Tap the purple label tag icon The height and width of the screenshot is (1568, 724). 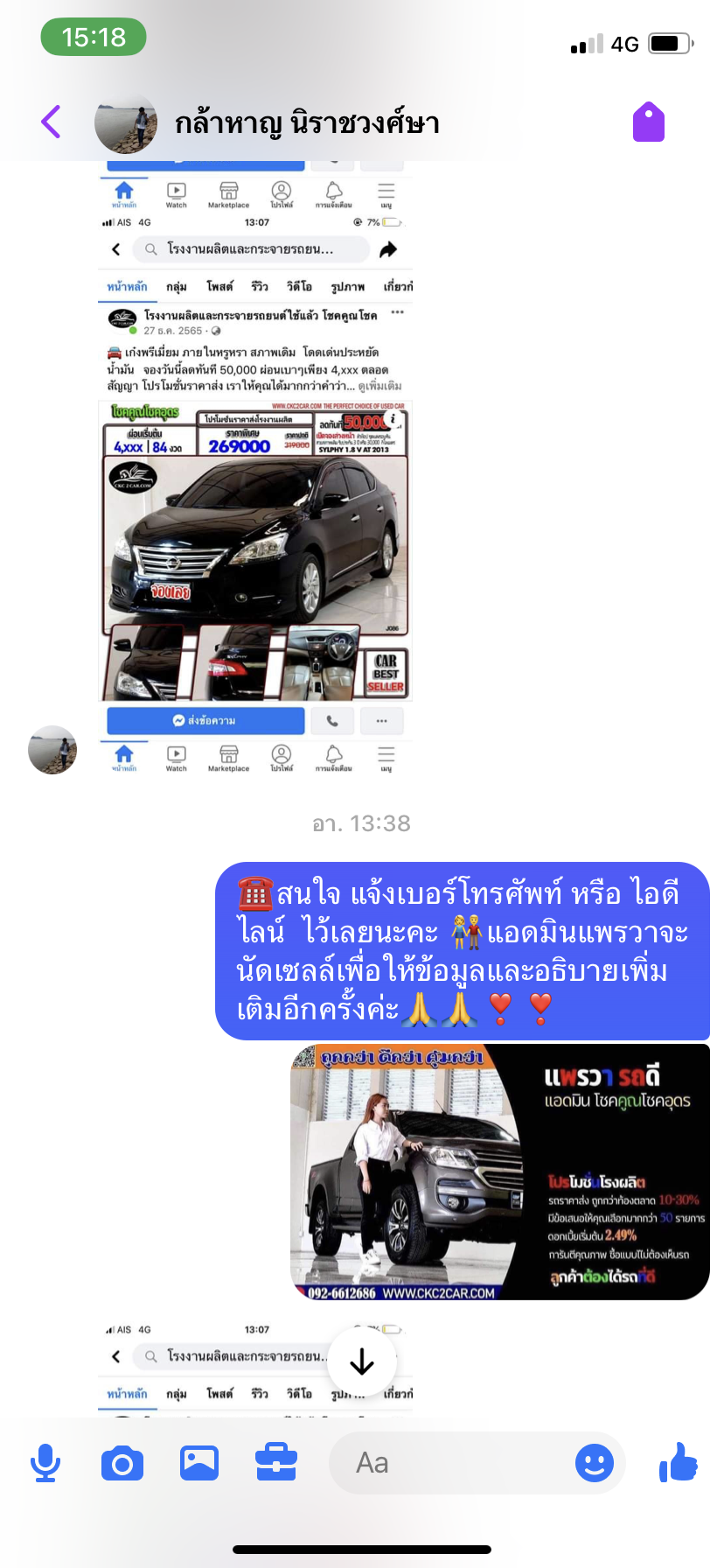pyautogui.click(x=649, y=122)
